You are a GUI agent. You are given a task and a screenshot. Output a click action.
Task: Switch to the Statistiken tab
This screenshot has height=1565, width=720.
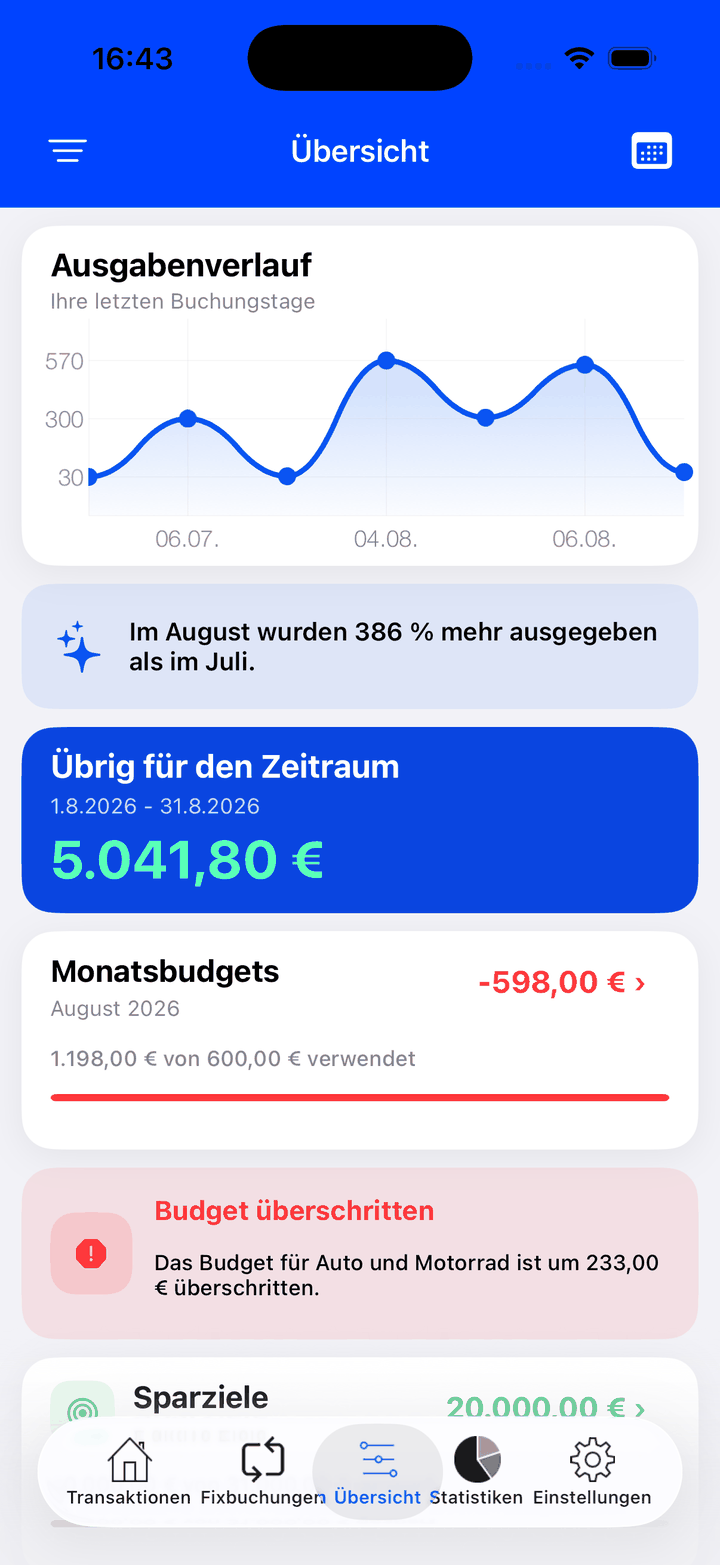tap(477, 1472)
